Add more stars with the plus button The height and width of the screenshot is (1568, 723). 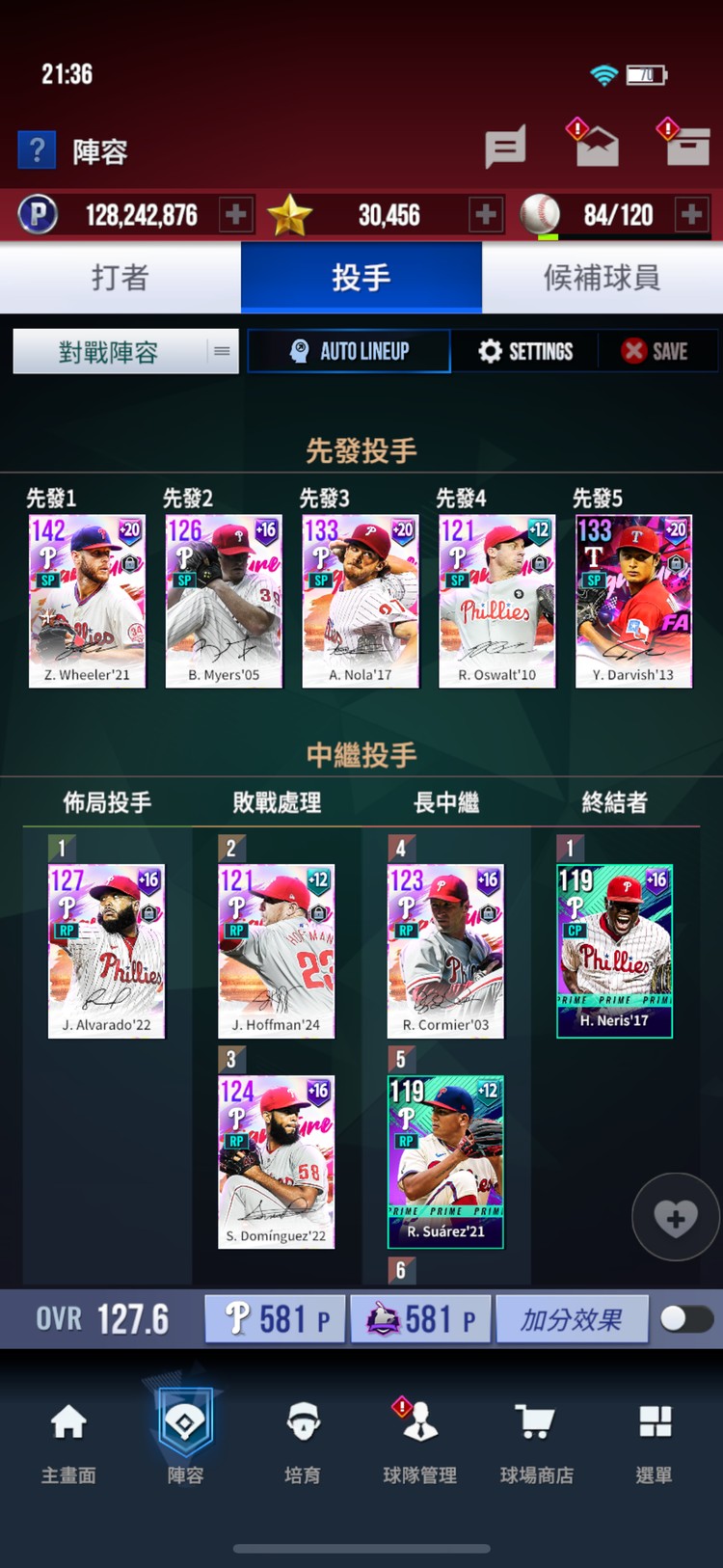coord(486,214)
